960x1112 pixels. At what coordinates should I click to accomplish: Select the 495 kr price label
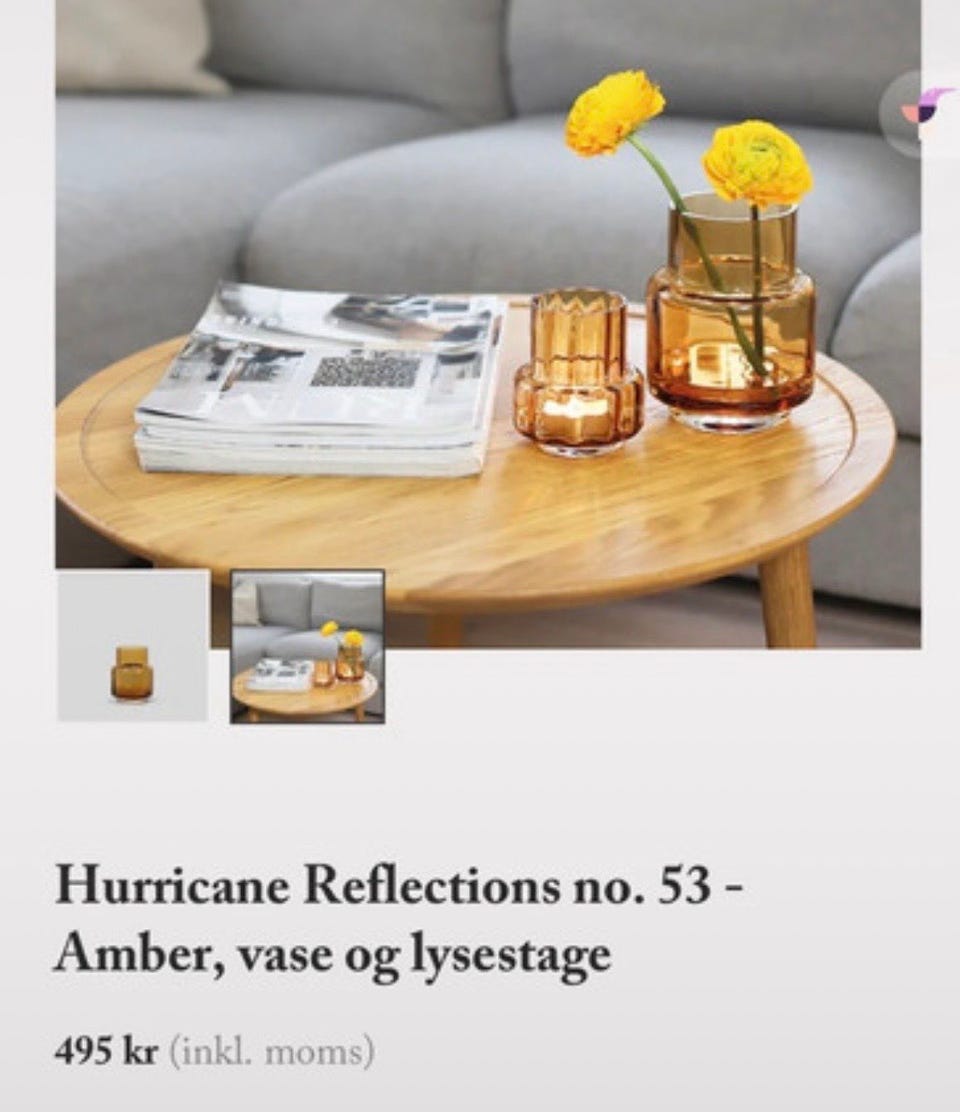pos(107,1051)
